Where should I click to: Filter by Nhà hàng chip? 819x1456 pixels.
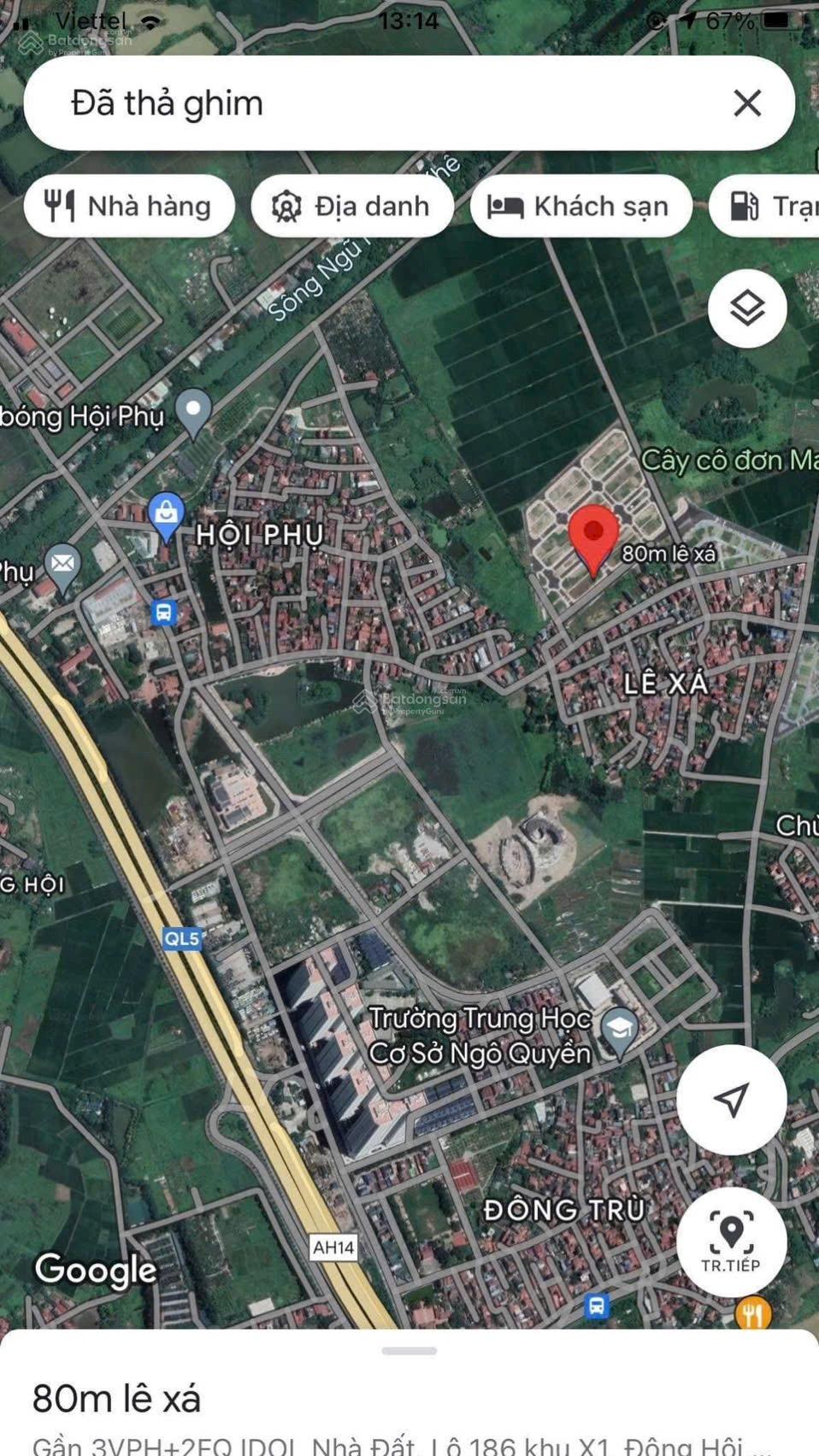pos(129,206)
